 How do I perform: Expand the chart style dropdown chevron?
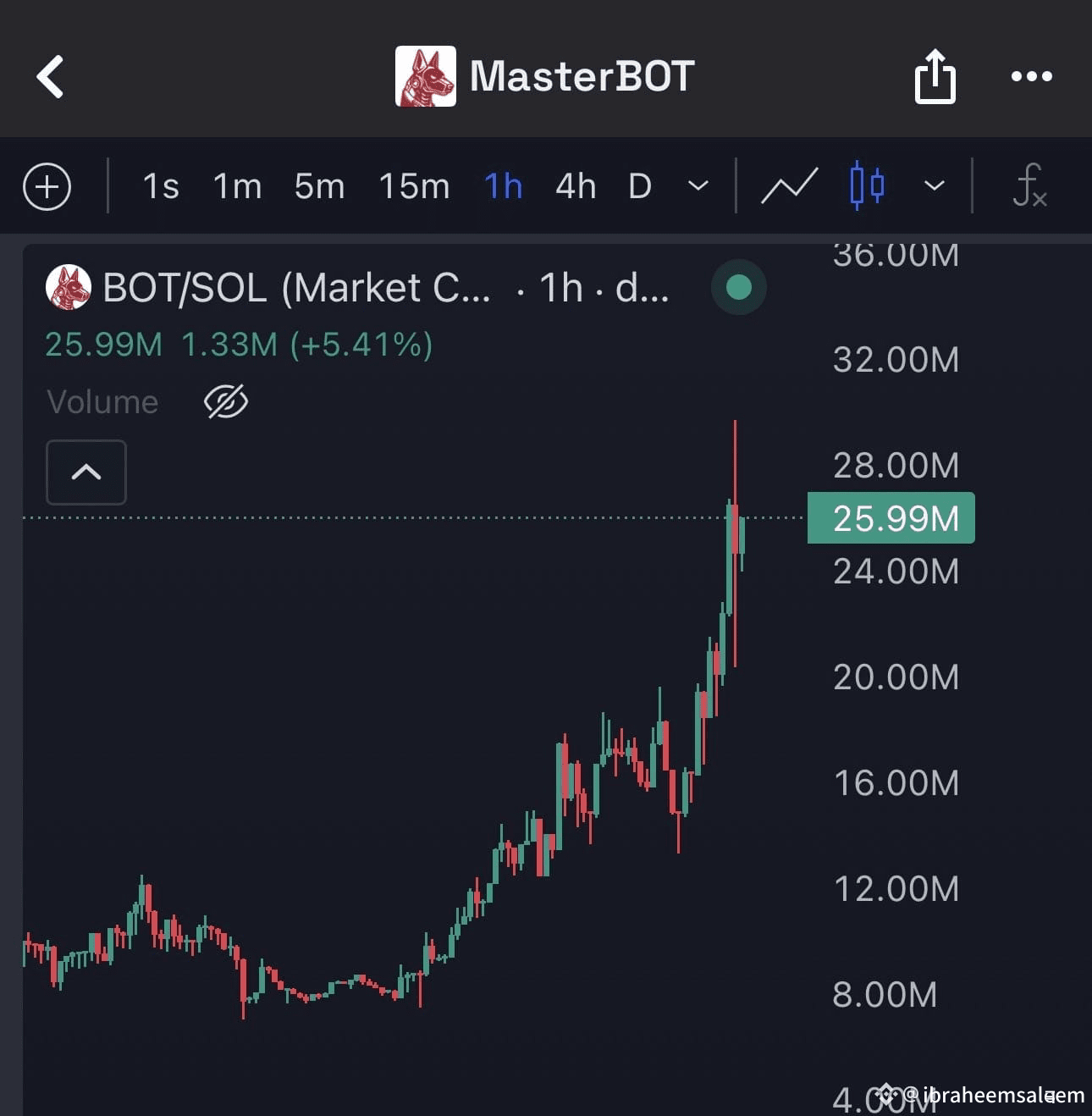(x=934, y=186)
